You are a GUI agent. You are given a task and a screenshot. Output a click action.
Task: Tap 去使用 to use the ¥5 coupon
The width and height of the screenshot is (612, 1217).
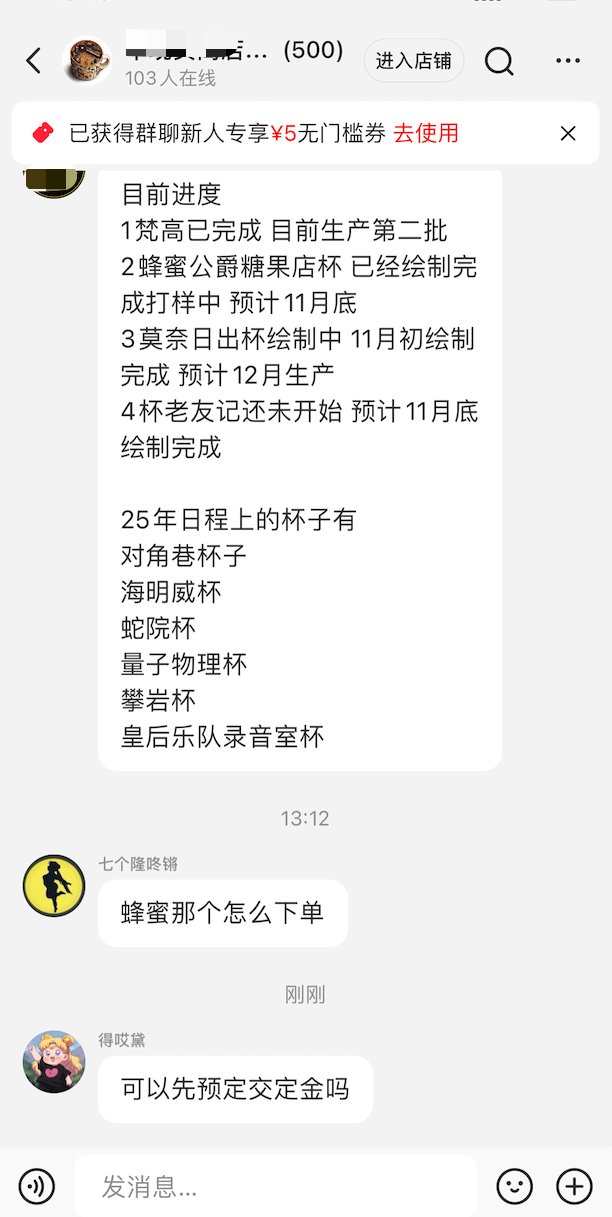(426, 133)
